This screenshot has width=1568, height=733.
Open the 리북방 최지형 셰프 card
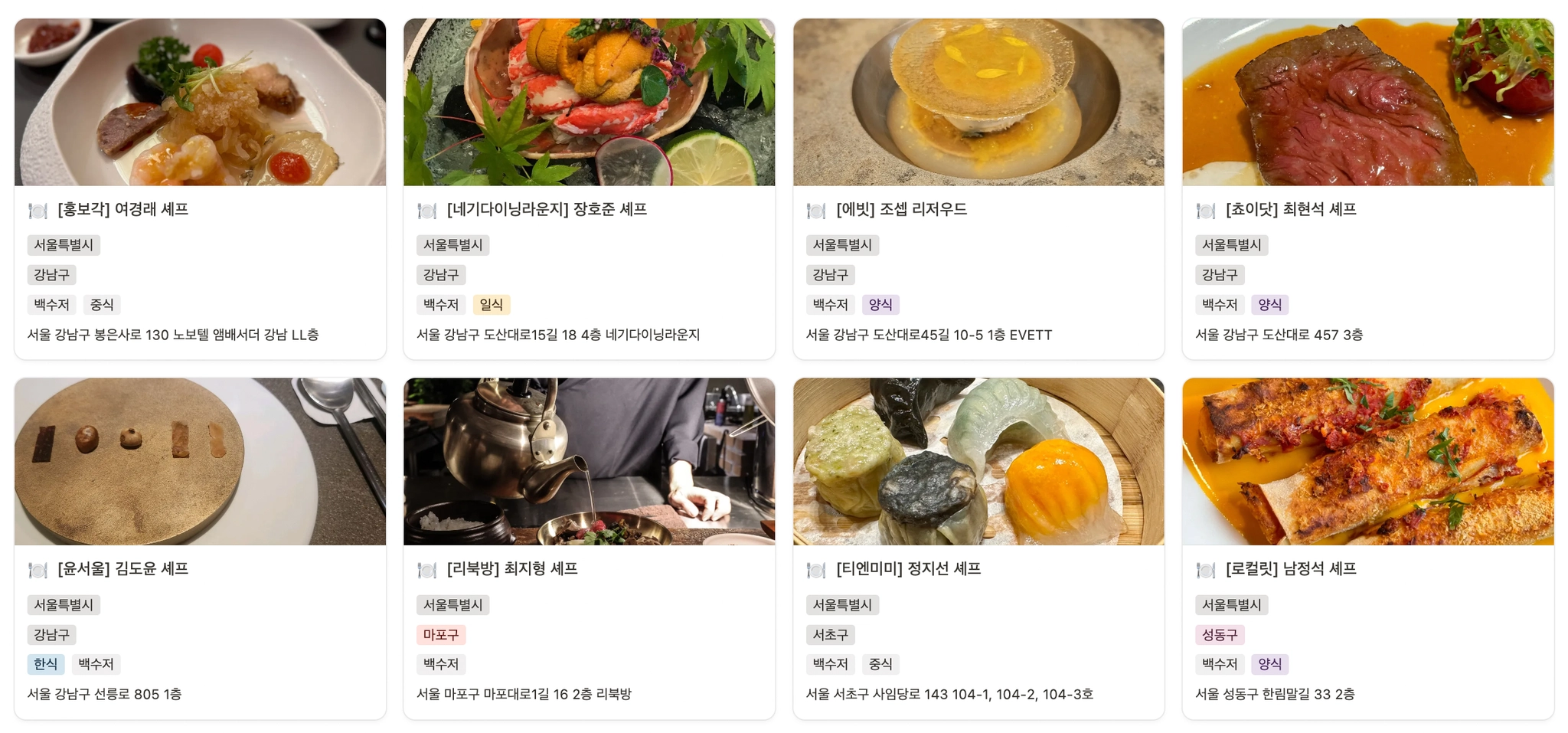tap(589, 548)
